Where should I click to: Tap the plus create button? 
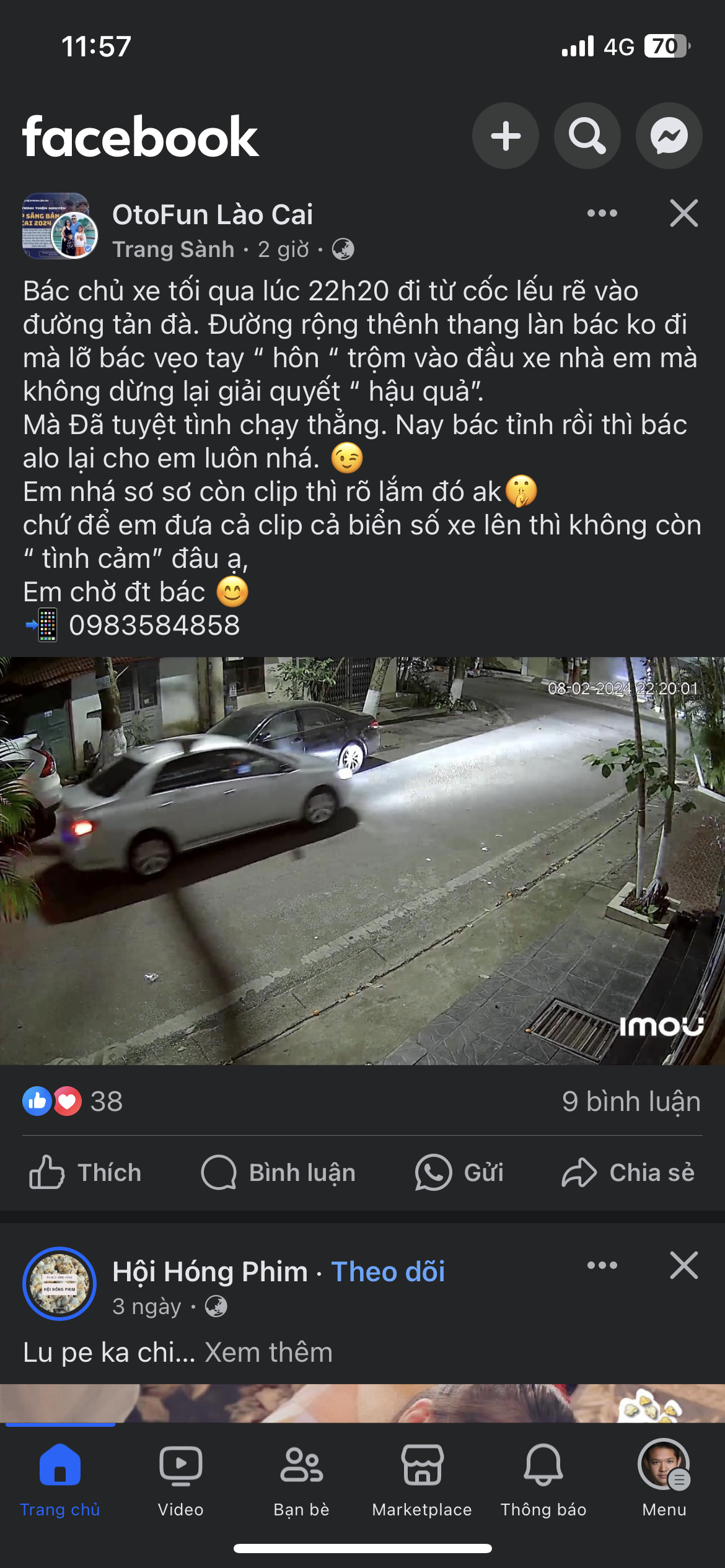[x=506, y=136]
